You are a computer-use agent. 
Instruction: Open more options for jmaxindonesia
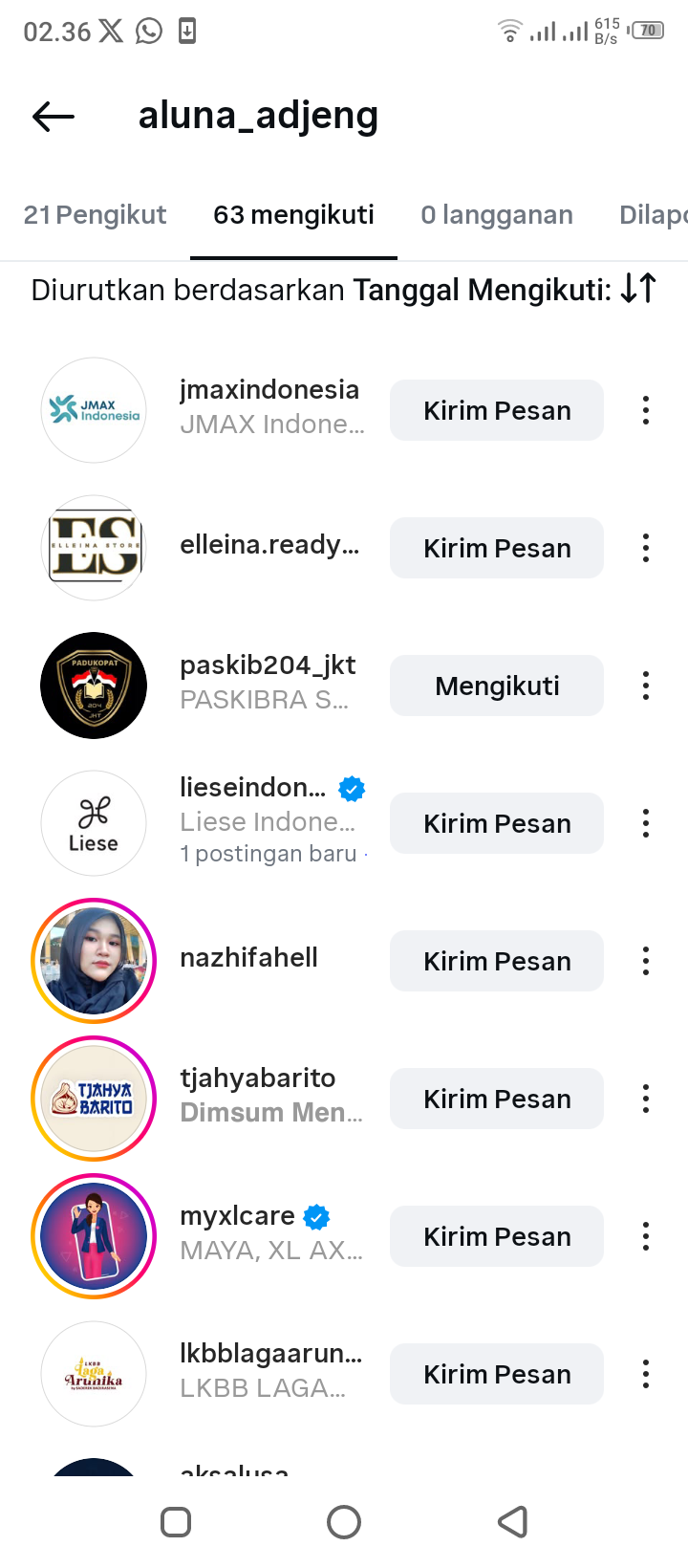(x=646, y=411)
